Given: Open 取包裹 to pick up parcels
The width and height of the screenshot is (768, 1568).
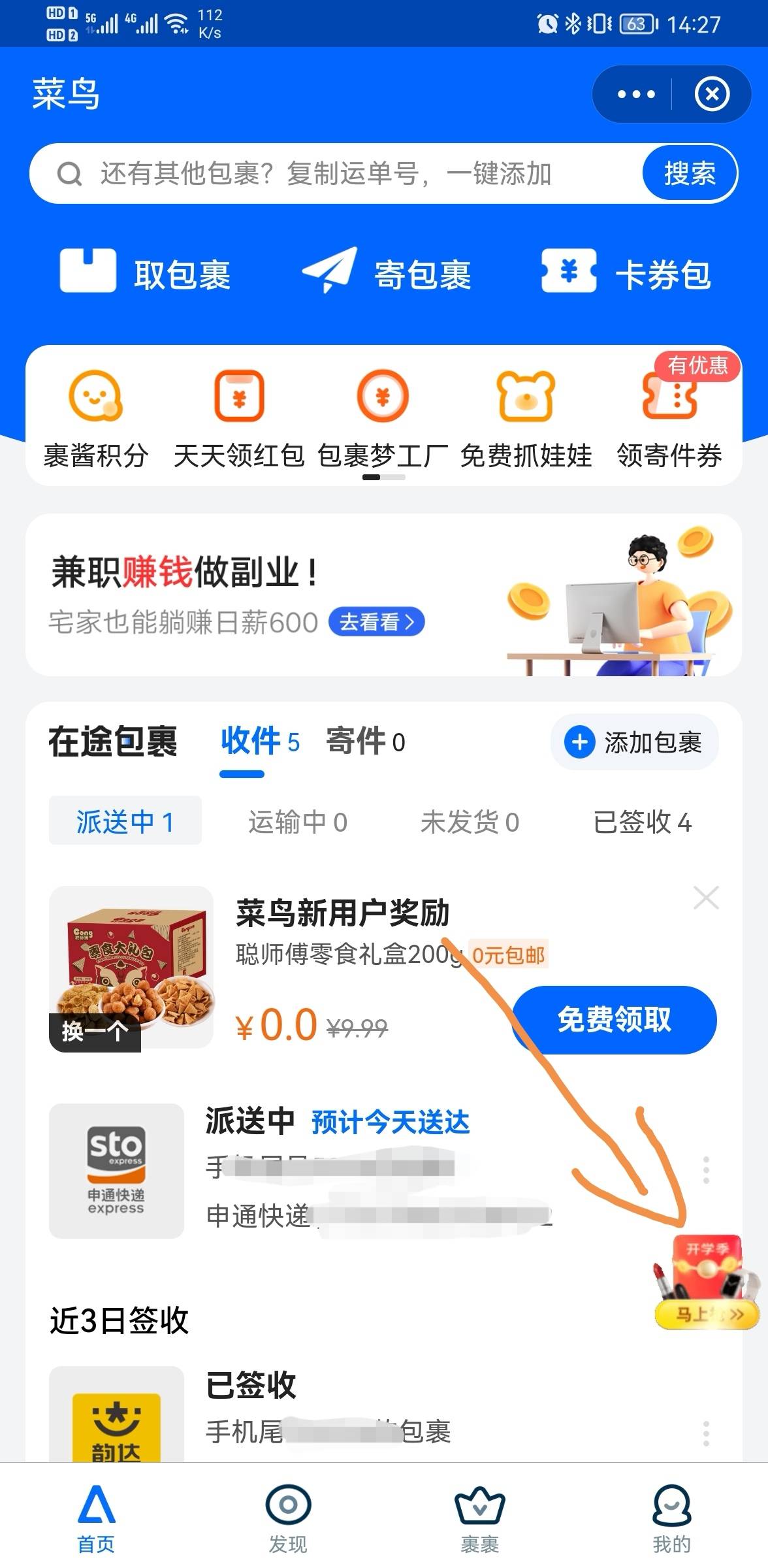Looking at the screenshot, I should 145,273.
